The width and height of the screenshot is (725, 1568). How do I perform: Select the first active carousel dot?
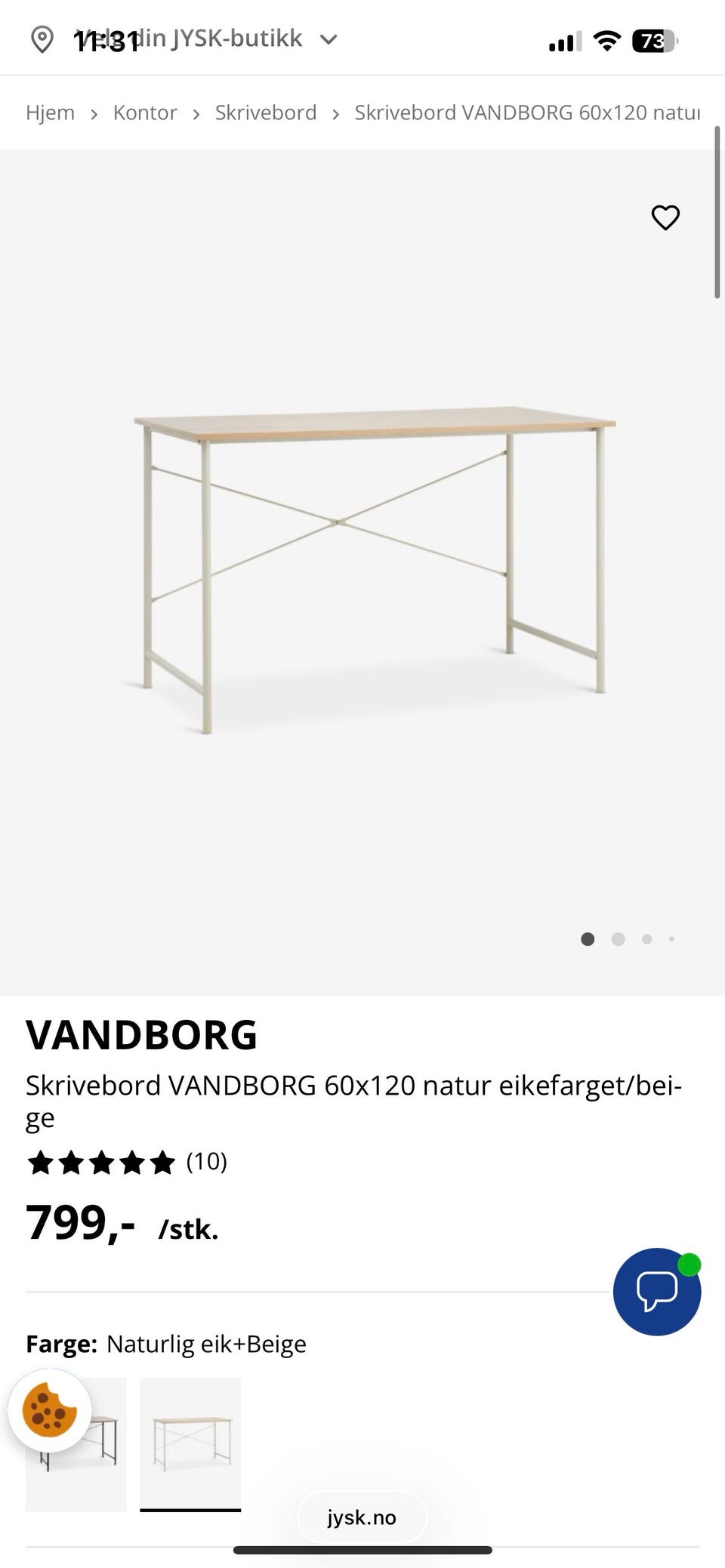click(588, 938)
